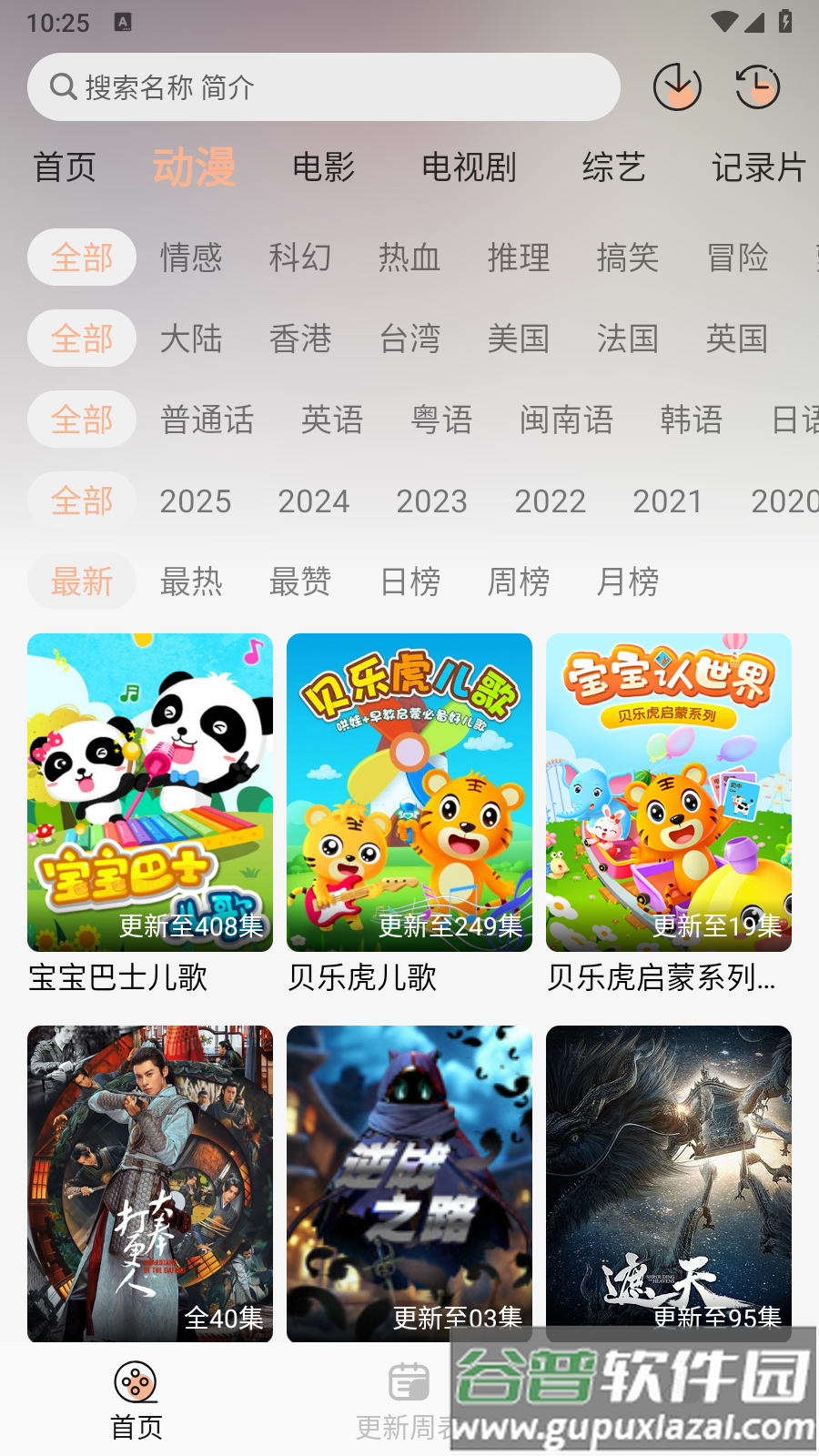Open the downloads icon
The height and width of the screenshot is (1456, 819).
677,87
